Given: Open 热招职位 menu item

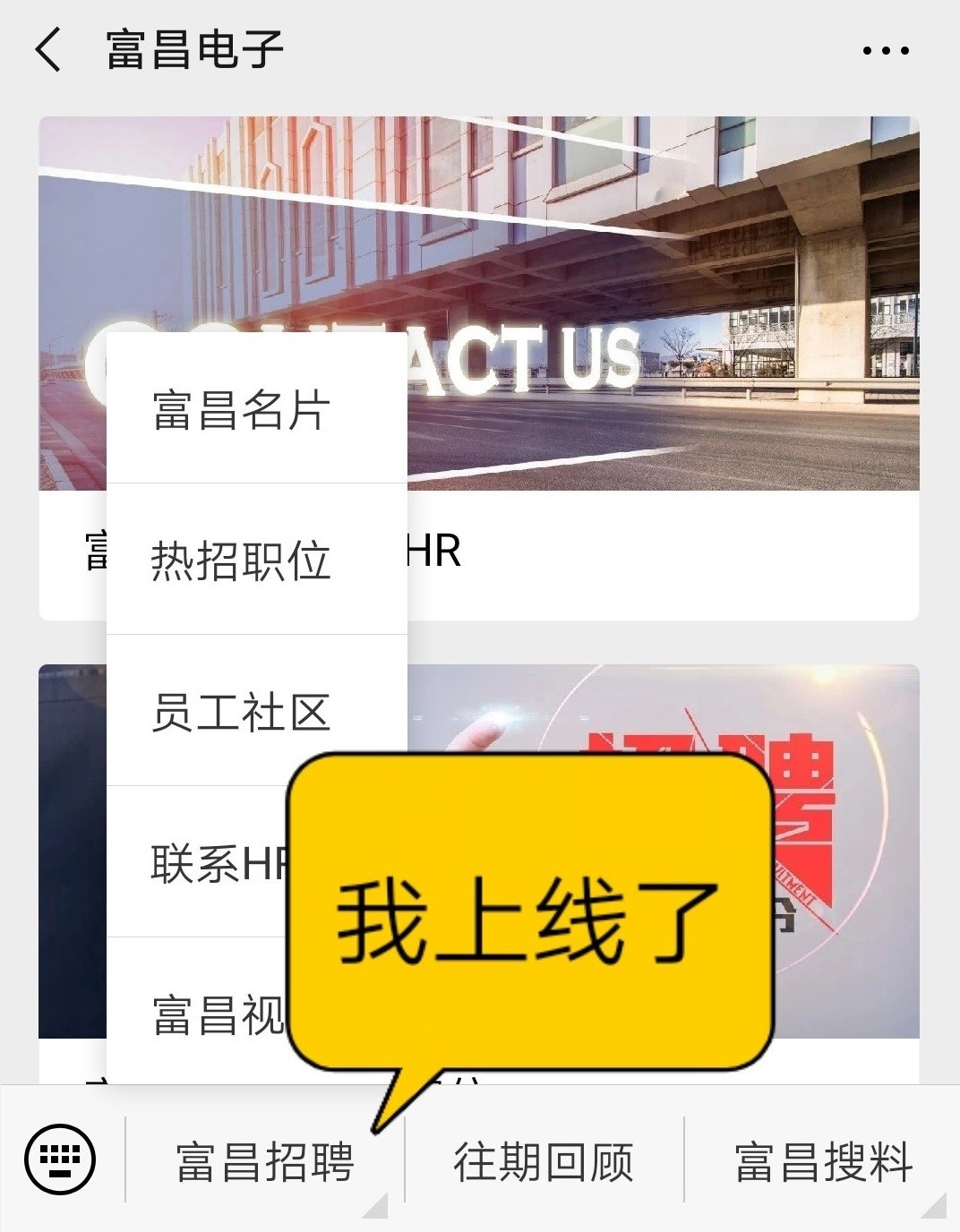Looking at the screenshot, I should pyautogui.click(x=242, y=560).
